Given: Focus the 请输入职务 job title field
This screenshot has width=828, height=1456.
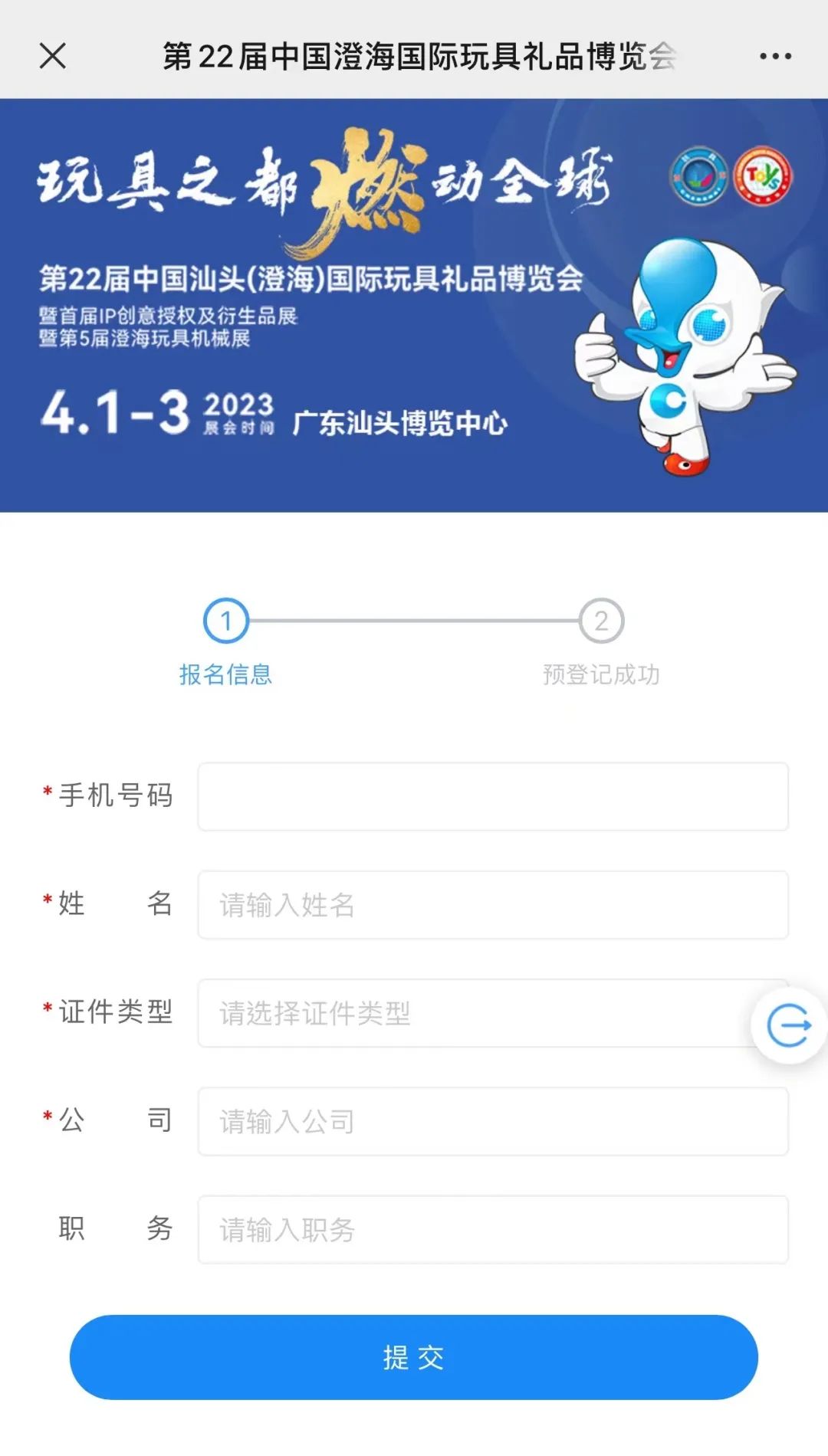Looking at the screenshot, I should click(493, 1229).
